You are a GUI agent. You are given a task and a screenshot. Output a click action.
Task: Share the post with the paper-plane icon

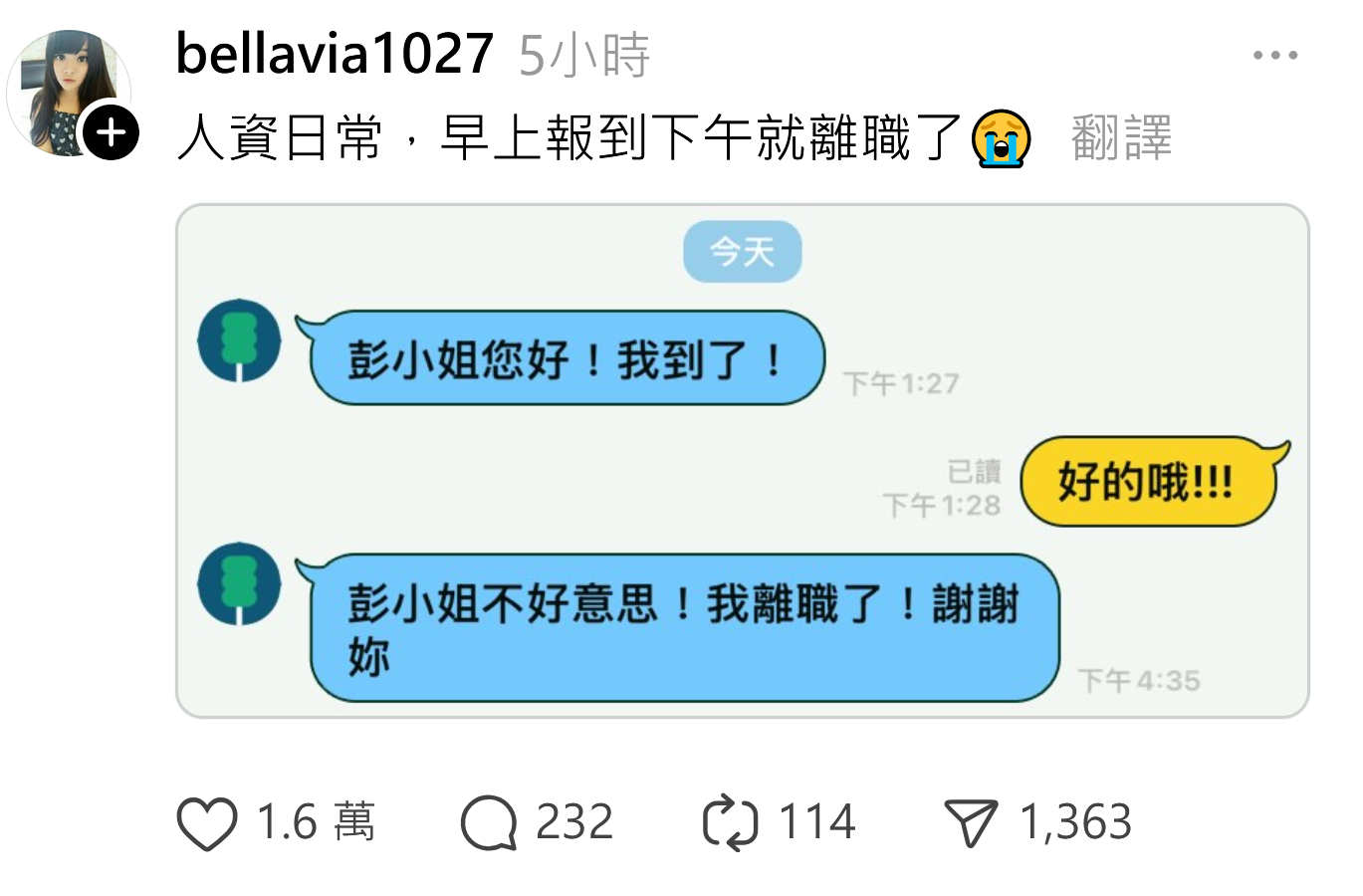(x=970, y=823)
